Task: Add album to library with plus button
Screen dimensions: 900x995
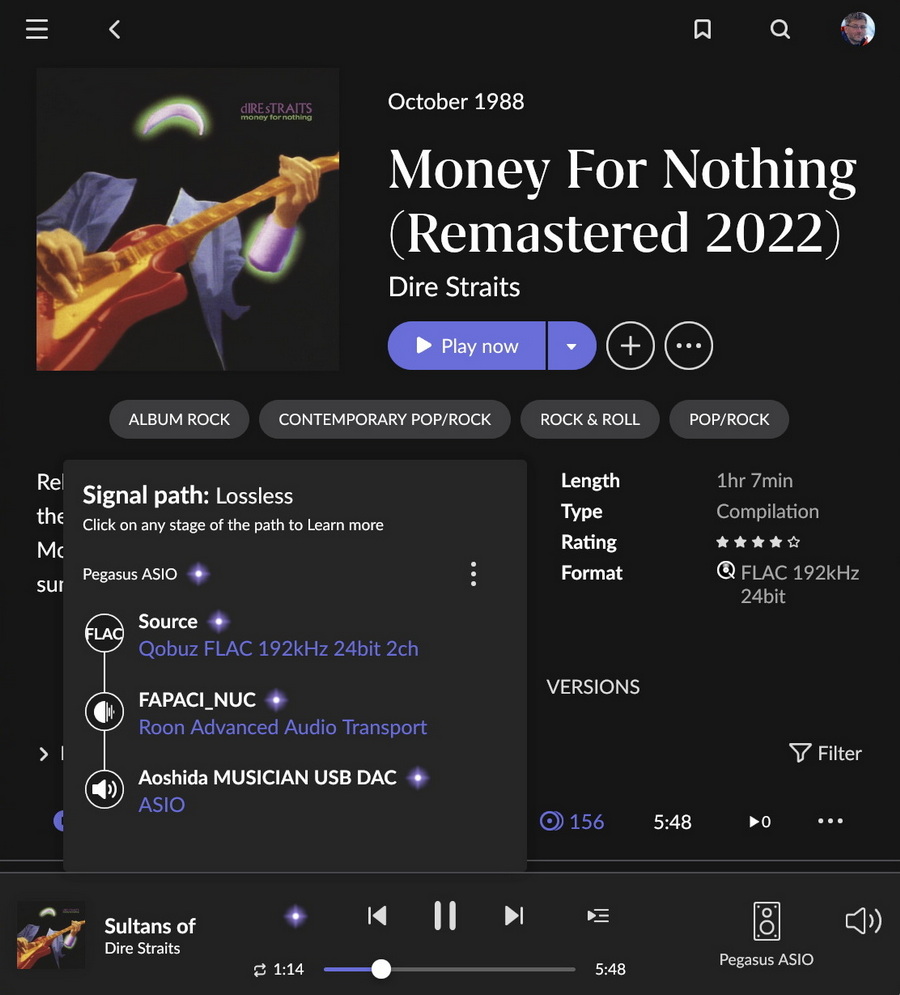Action: coord(630,346)
